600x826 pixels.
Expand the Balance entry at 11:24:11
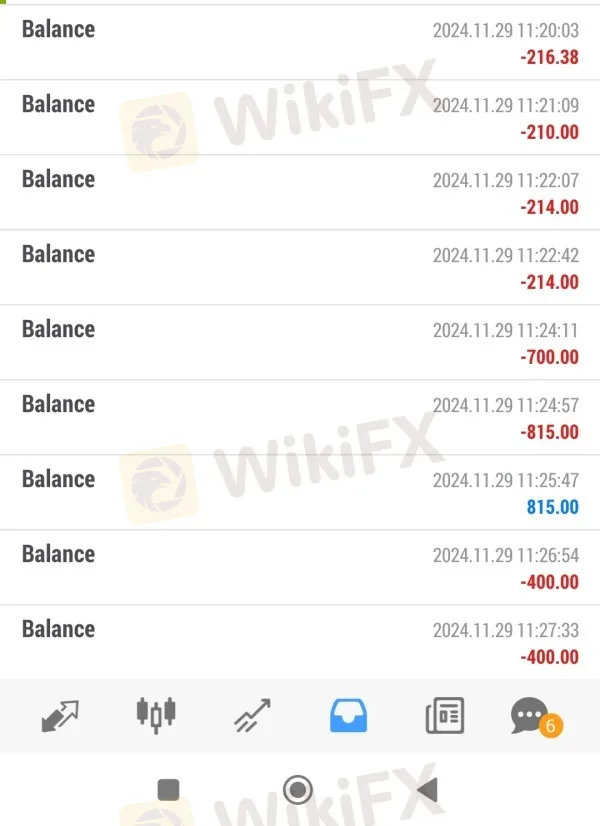tap(300, 342)
